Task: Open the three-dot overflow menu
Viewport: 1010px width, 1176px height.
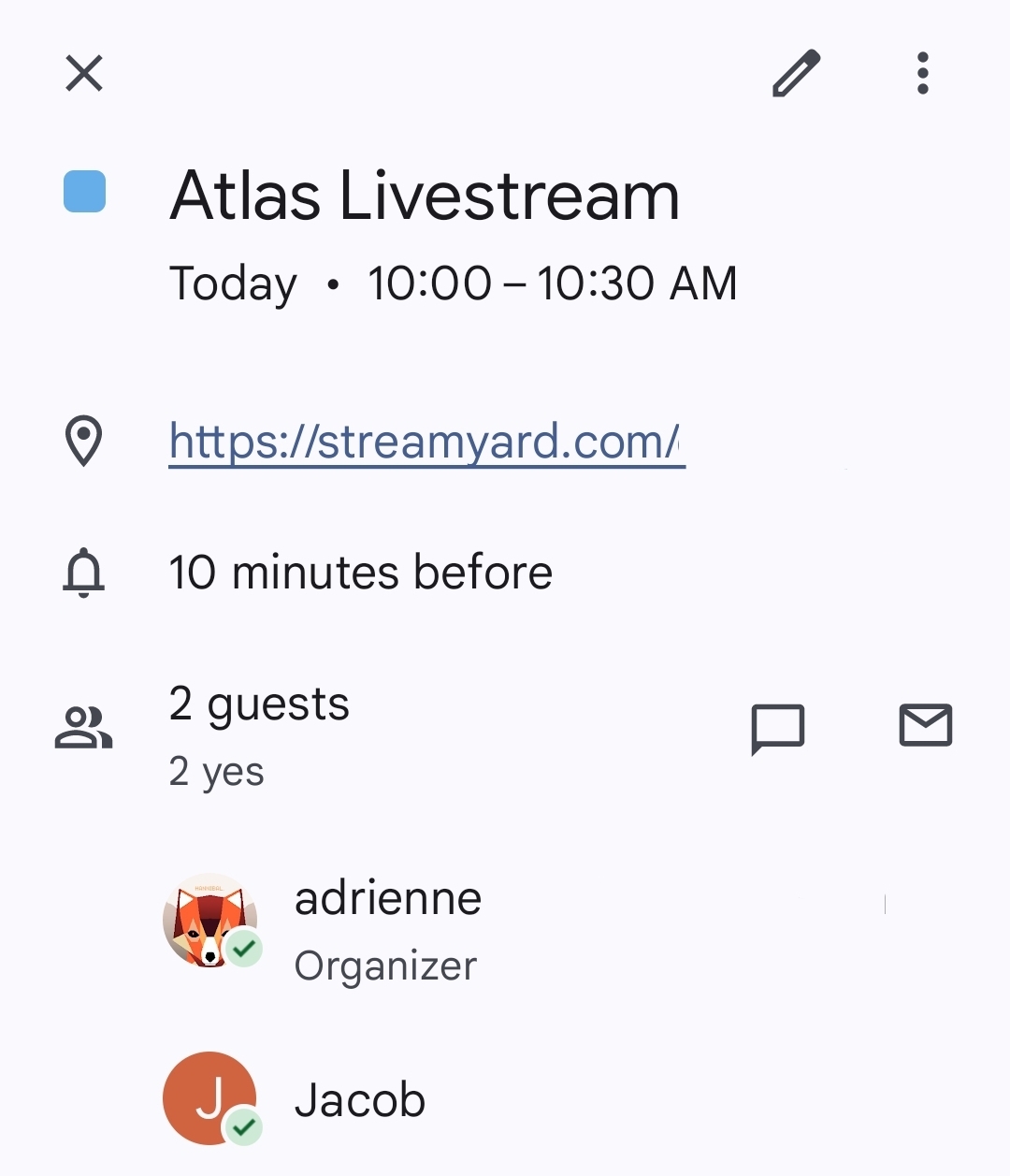Action: [x=922, y=73]
